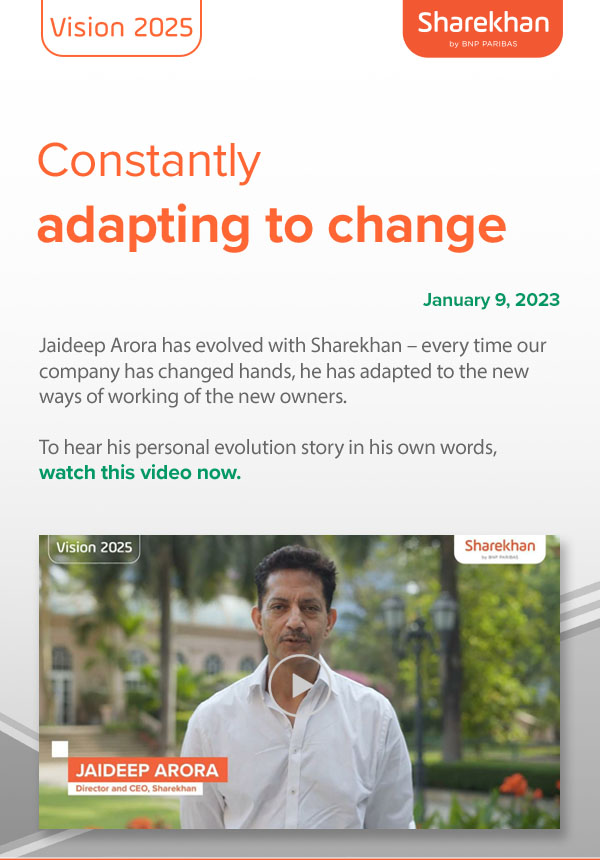Screen dimensions: 600x860
Task: Open the 'watch this video now' link
Action: click(x=140, y=473)
